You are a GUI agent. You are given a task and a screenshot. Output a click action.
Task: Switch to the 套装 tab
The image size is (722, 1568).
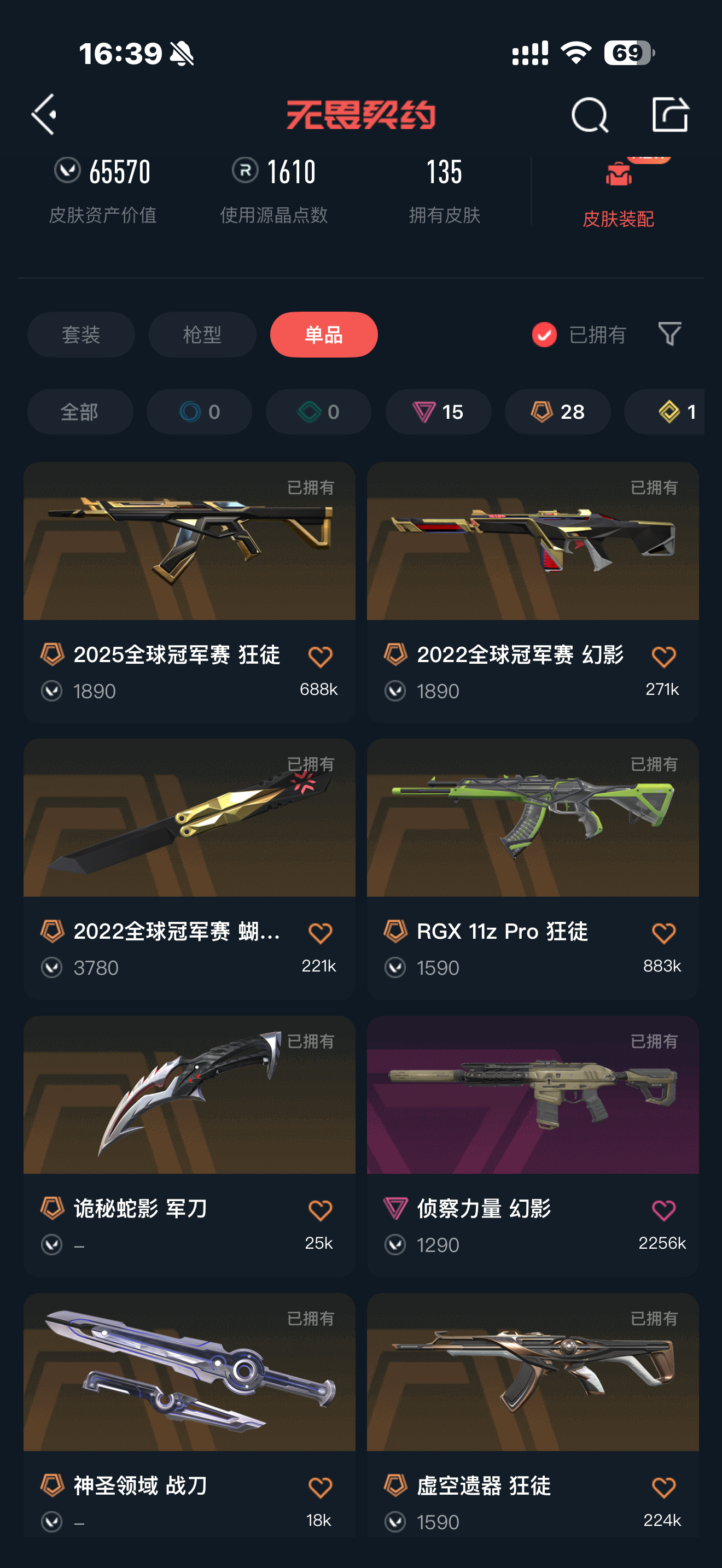click(x=81, y=335)
